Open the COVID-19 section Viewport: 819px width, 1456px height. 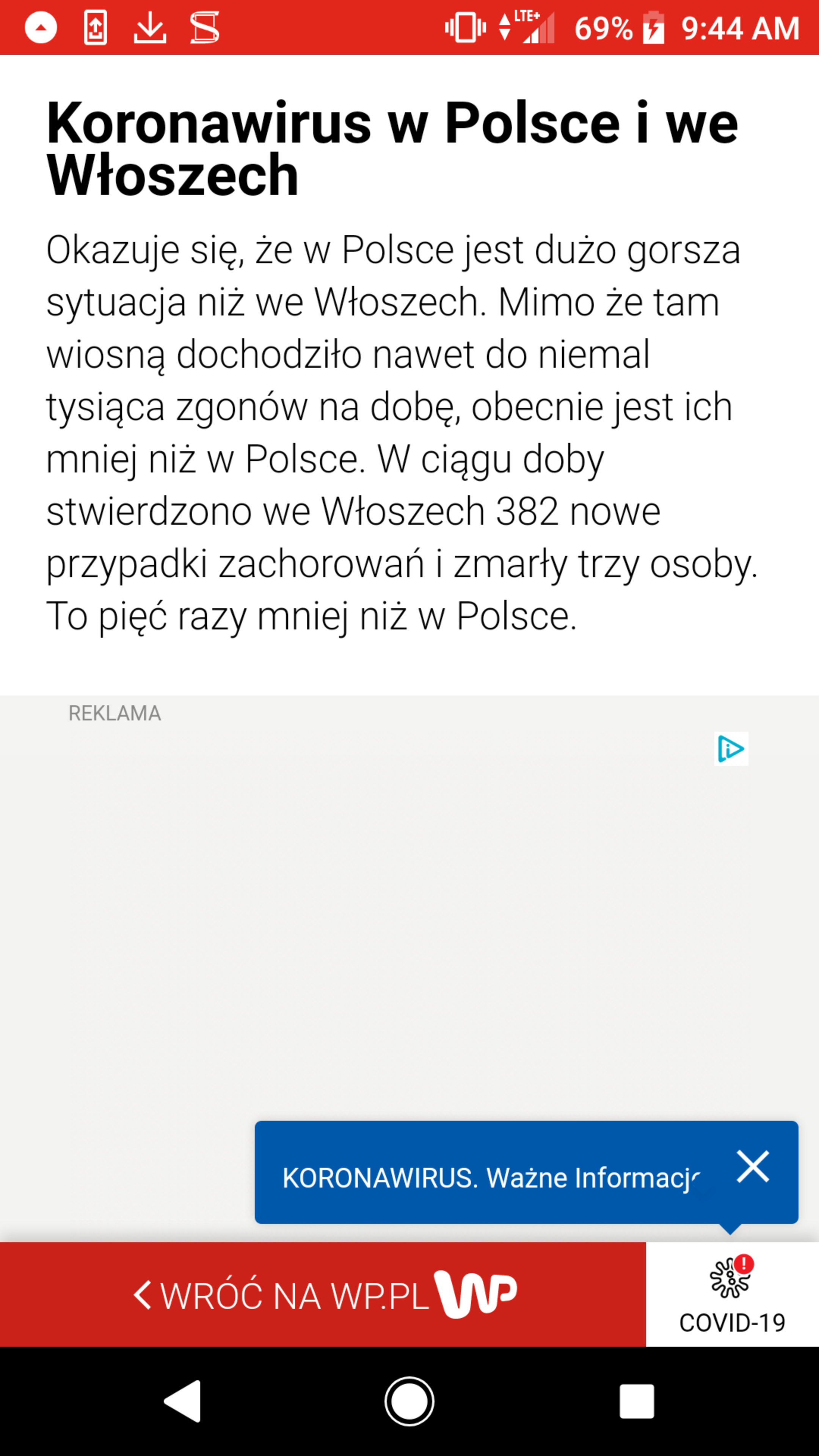tap(731, 1294)
